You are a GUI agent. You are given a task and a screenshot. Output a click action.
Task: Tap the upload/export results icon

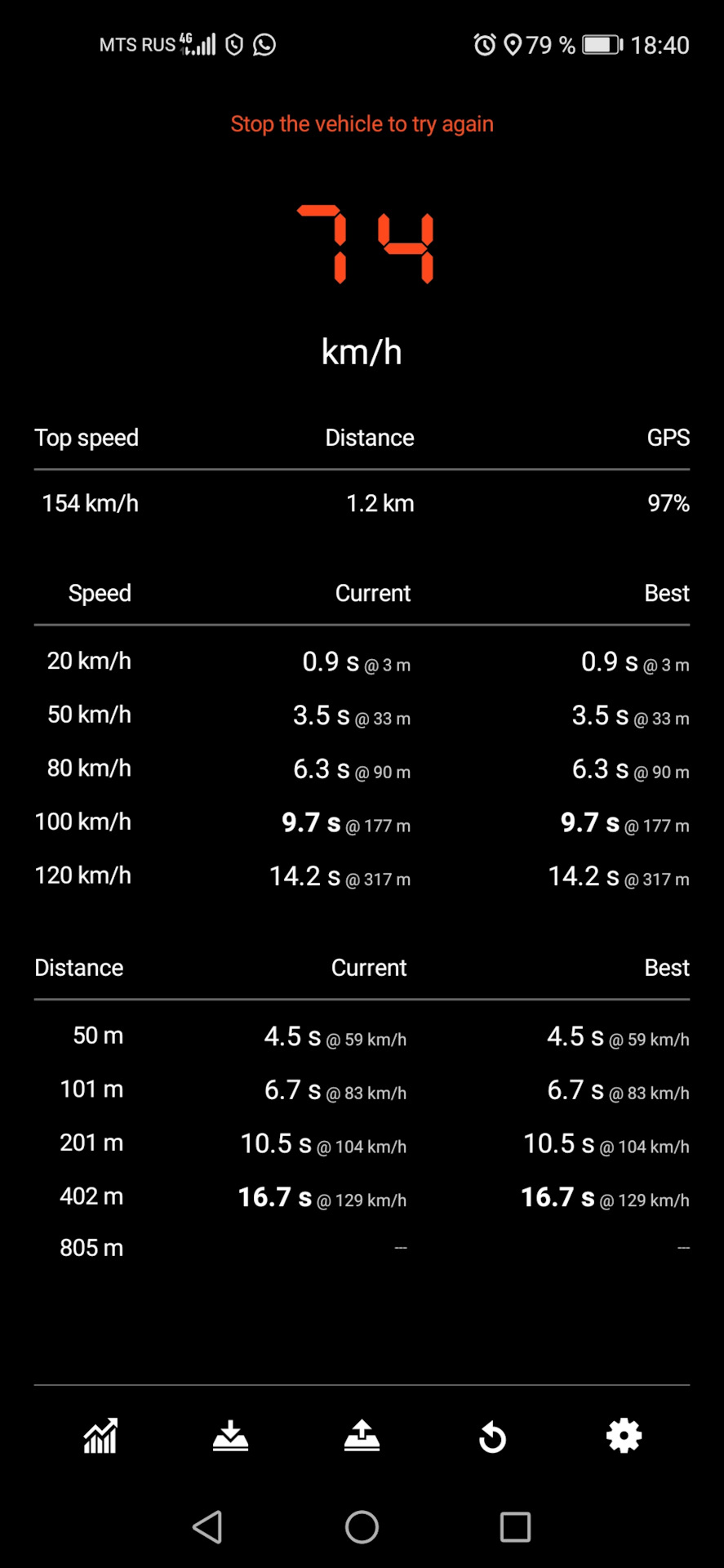[362, 1436]
